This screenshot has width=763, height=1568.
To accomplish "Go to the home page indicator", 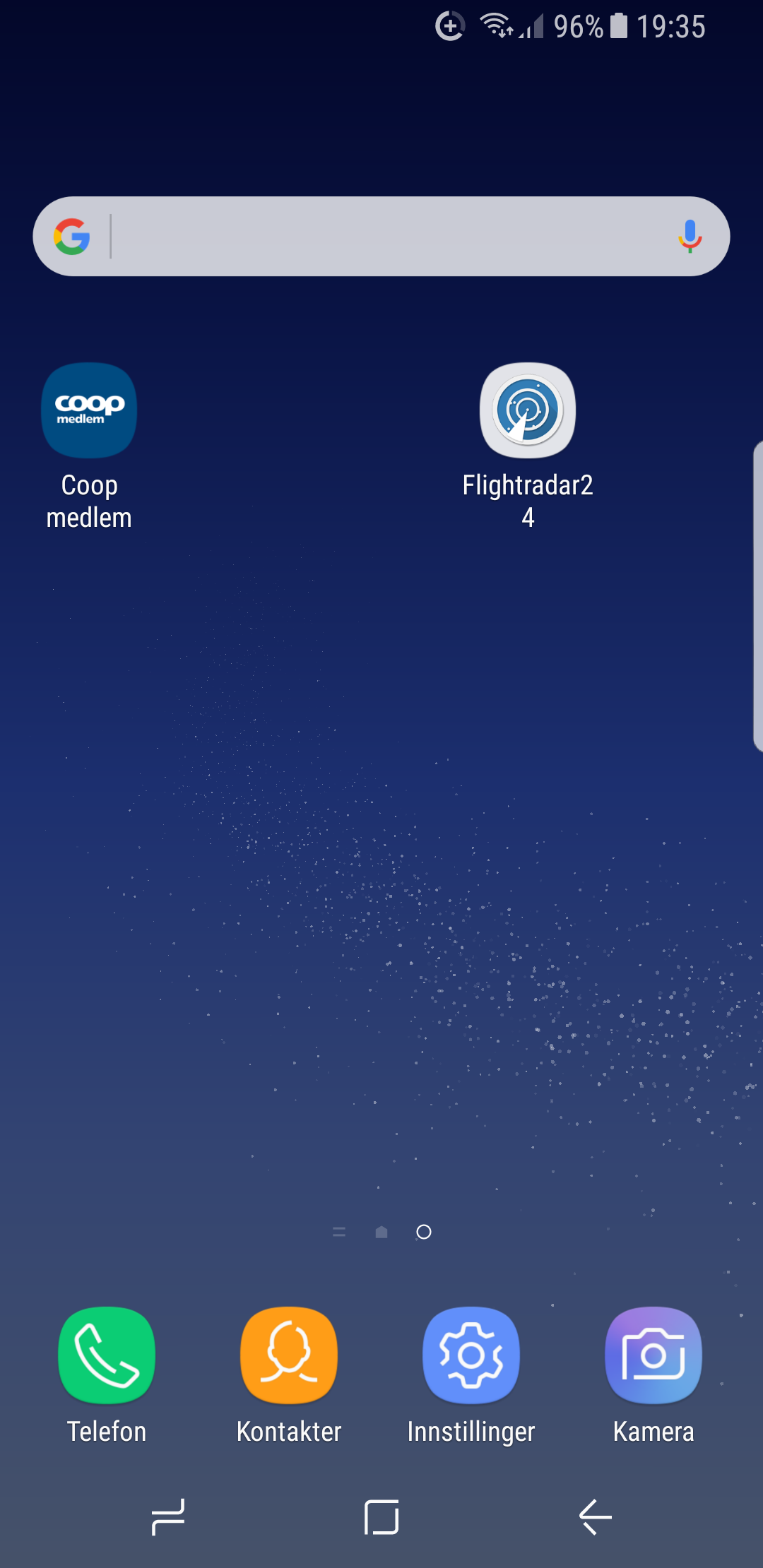I will (x=381, y=1233).
